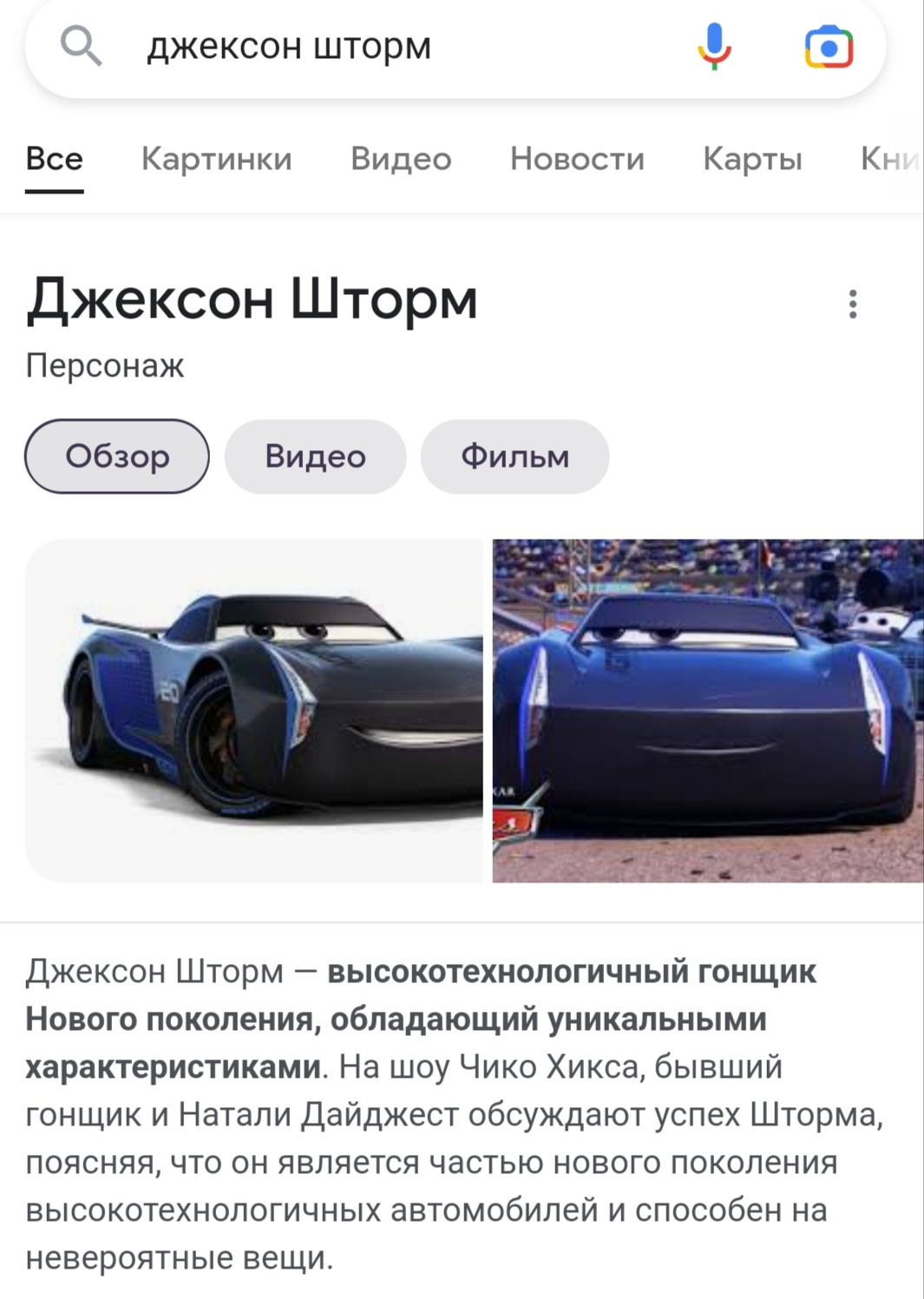Select the Обзор chip
The image size is (924, 1299).
pyautogui.click(x=117, y=456)
